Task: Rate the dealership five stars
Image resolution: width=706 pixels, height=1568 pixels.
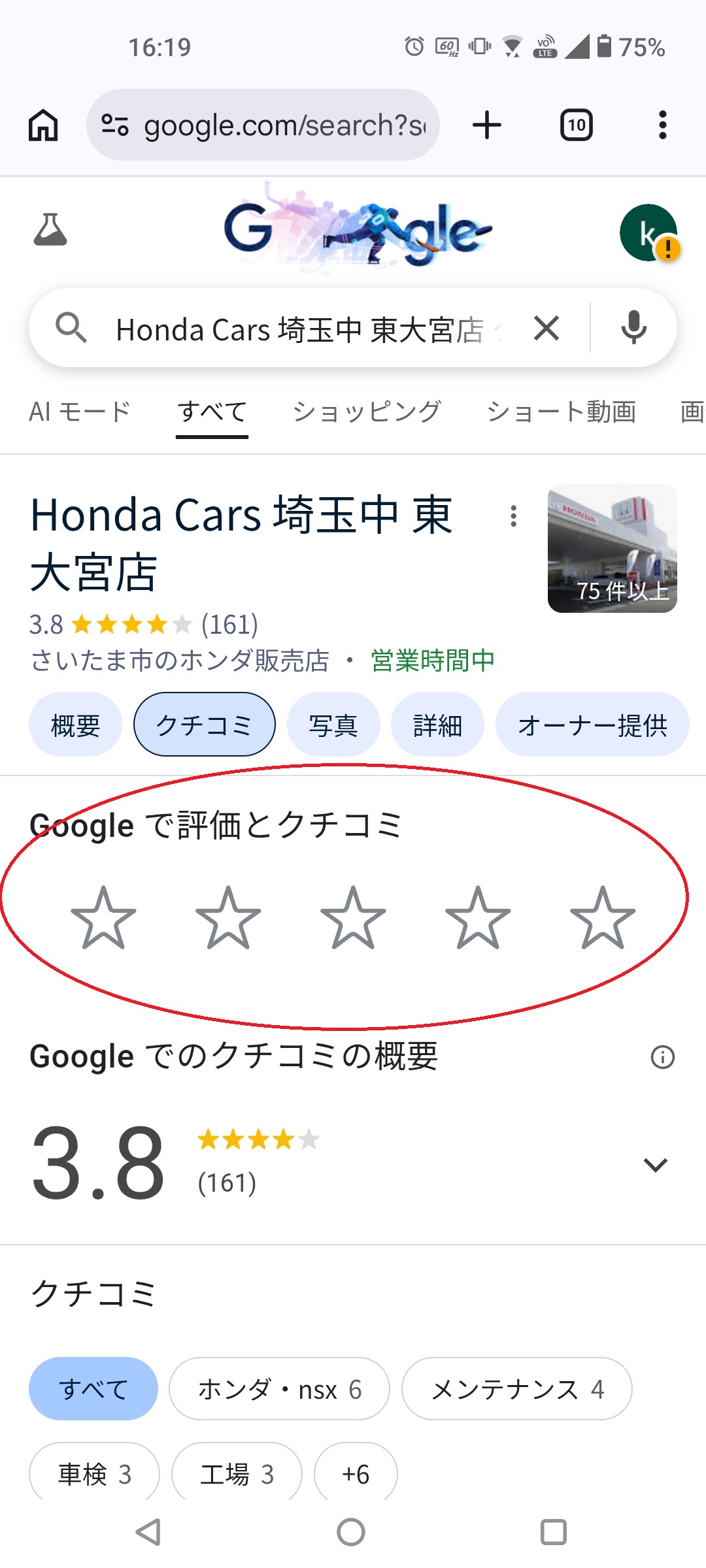Action: (602, 918)
